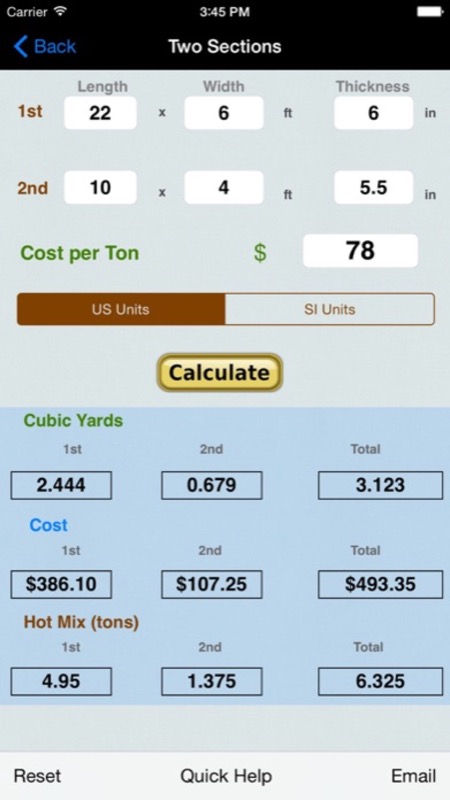
Task: Edit the 1st section Width field
Action: tap(224, 113)
